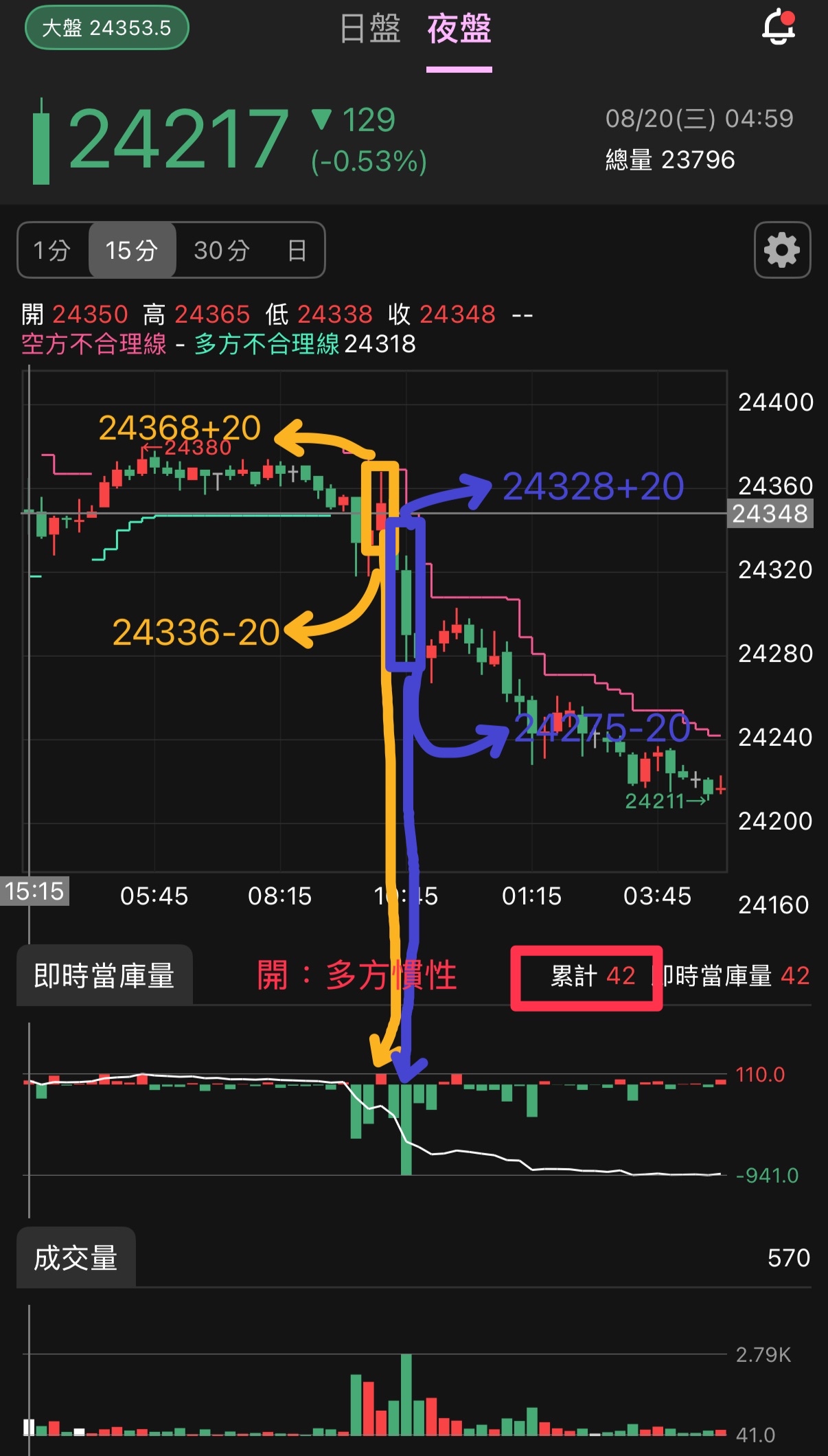The width and height of the screenshot is (828, 1456).
Task: Open chart settings gear
Action: pos(783,250)
